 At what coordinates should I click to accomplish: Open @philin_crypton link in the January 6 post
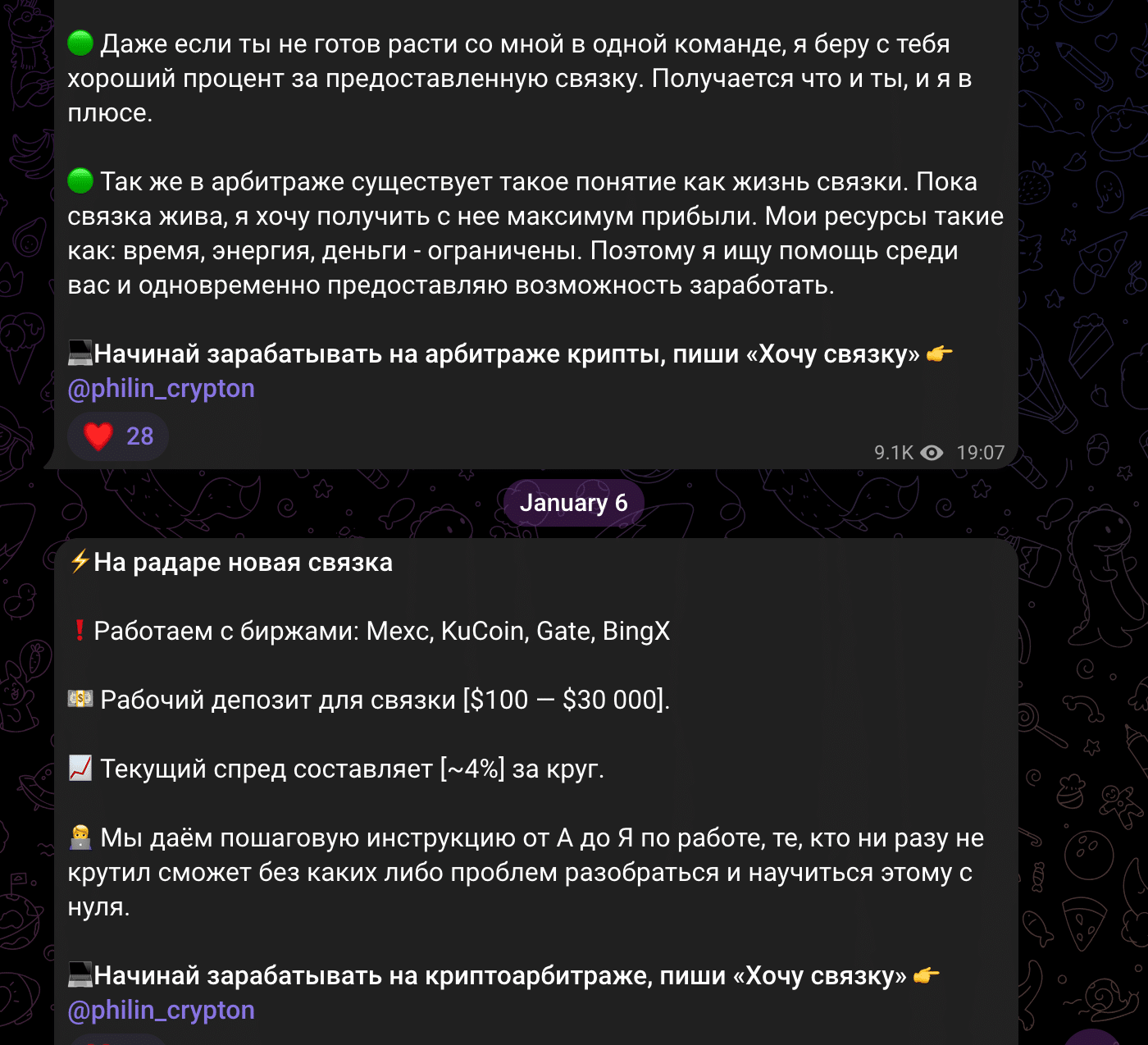pyautogui.click(x=161, y=1010)
